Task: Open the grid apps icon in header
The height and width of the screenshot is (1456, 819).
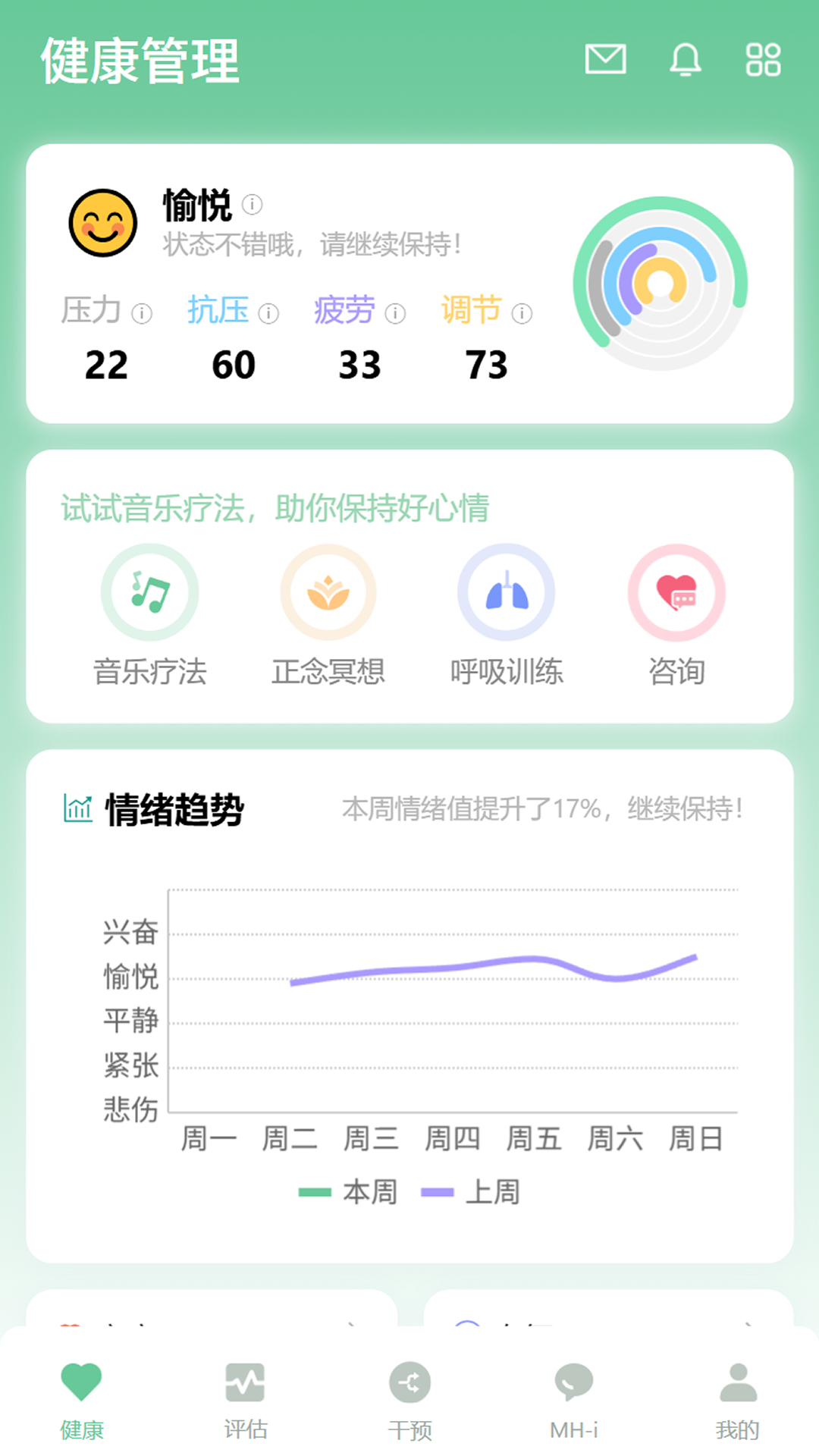Action: pyautogui.click(x=763, y=61)
